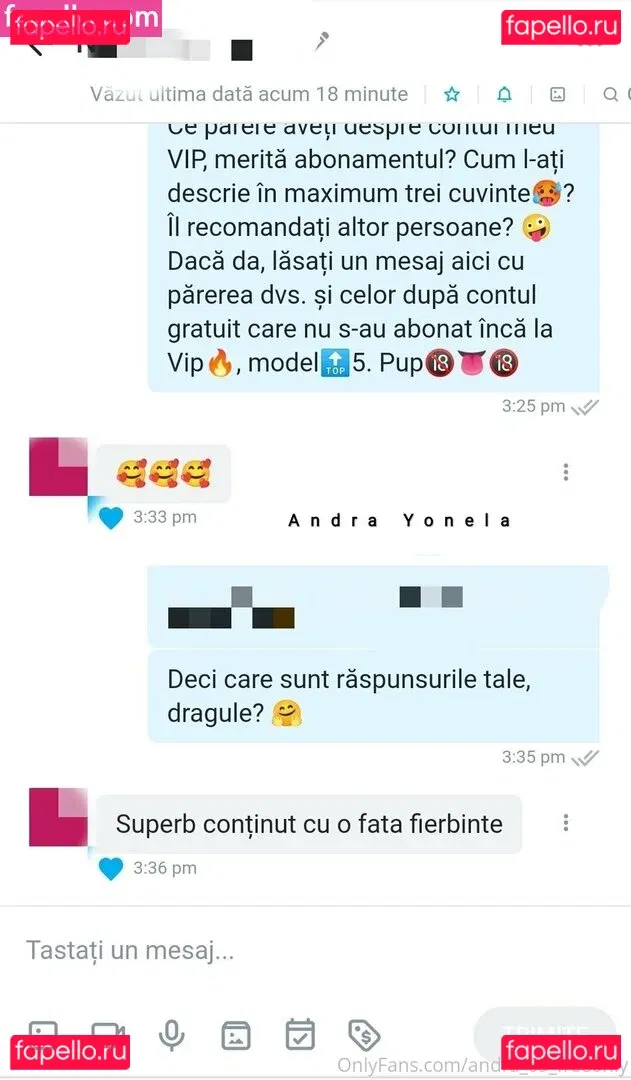
Task: Add this chat to favorites with star
Action: point(452,94)
